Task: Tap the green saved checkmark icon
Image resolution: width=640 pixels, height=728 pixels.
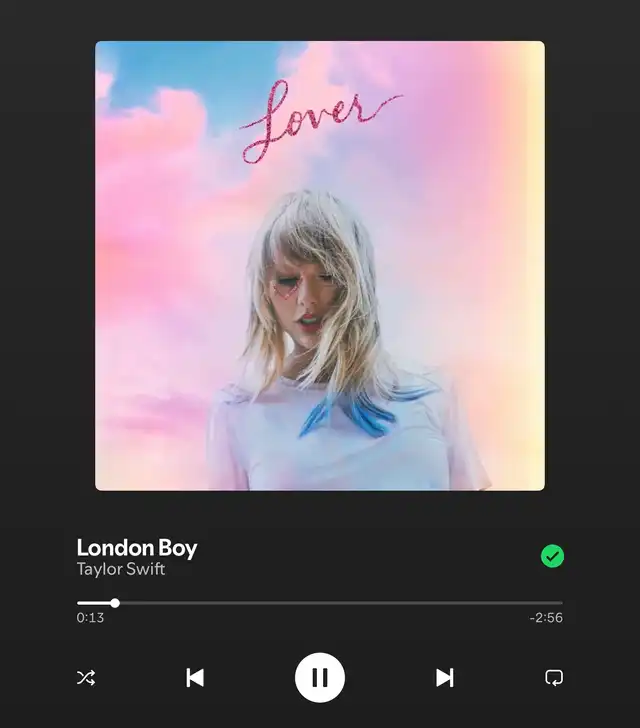Action: pos(552,556)
